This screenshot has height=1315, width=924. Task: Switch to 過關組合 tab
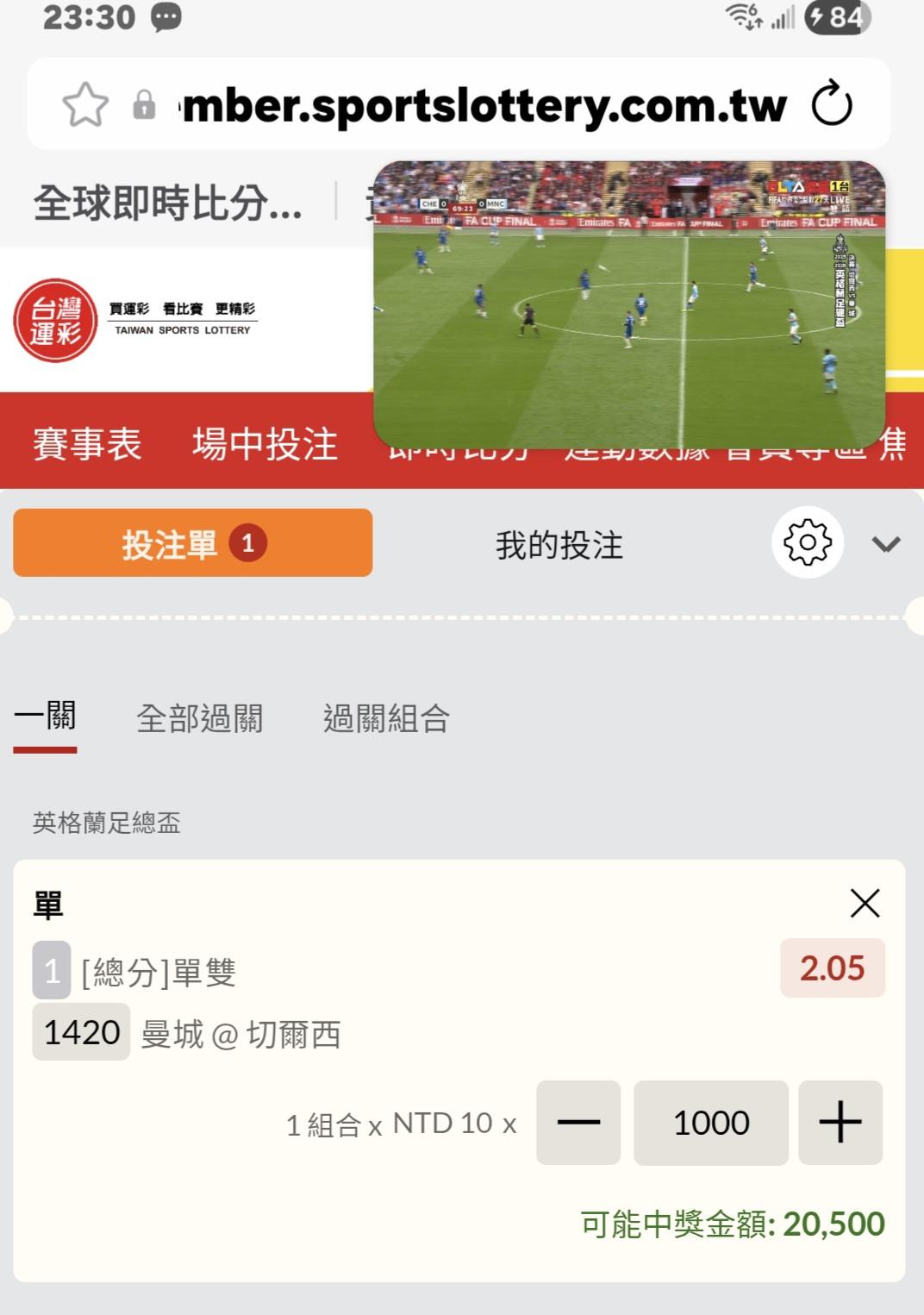tap(386, 718)
